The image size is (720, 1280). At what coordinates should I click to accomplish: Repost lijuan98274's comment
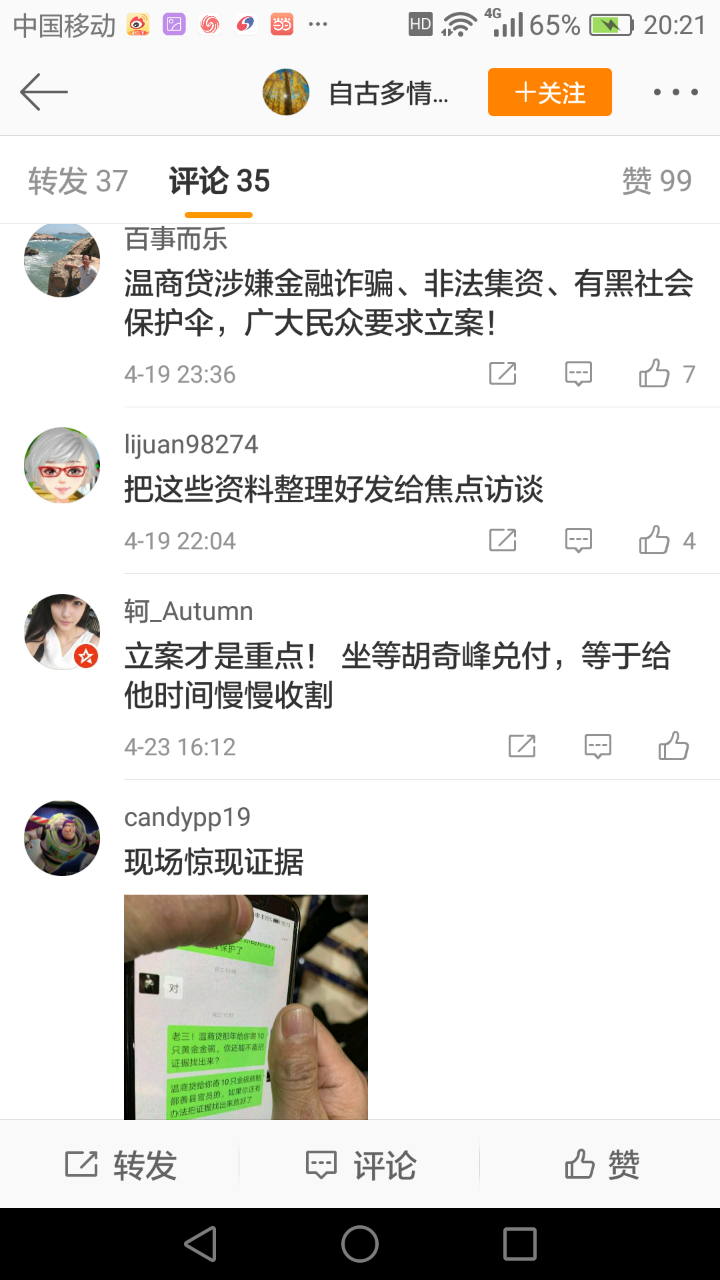coord(502,541)
